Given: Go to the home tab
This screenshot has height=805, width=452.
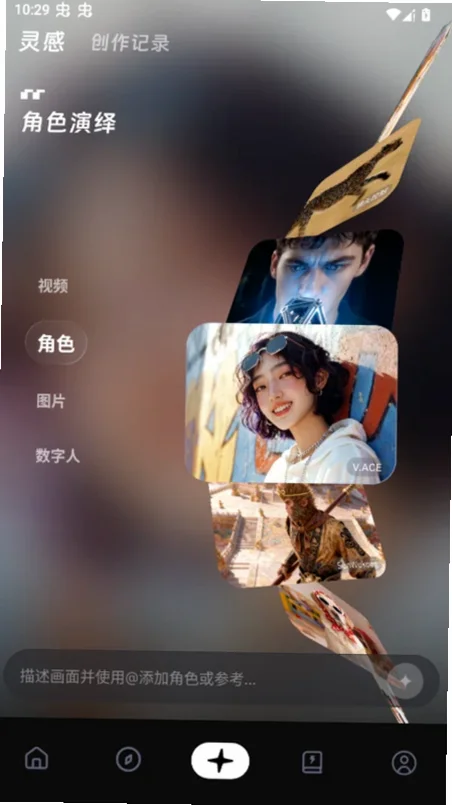Looking at the screenshot, I should 37,759.
